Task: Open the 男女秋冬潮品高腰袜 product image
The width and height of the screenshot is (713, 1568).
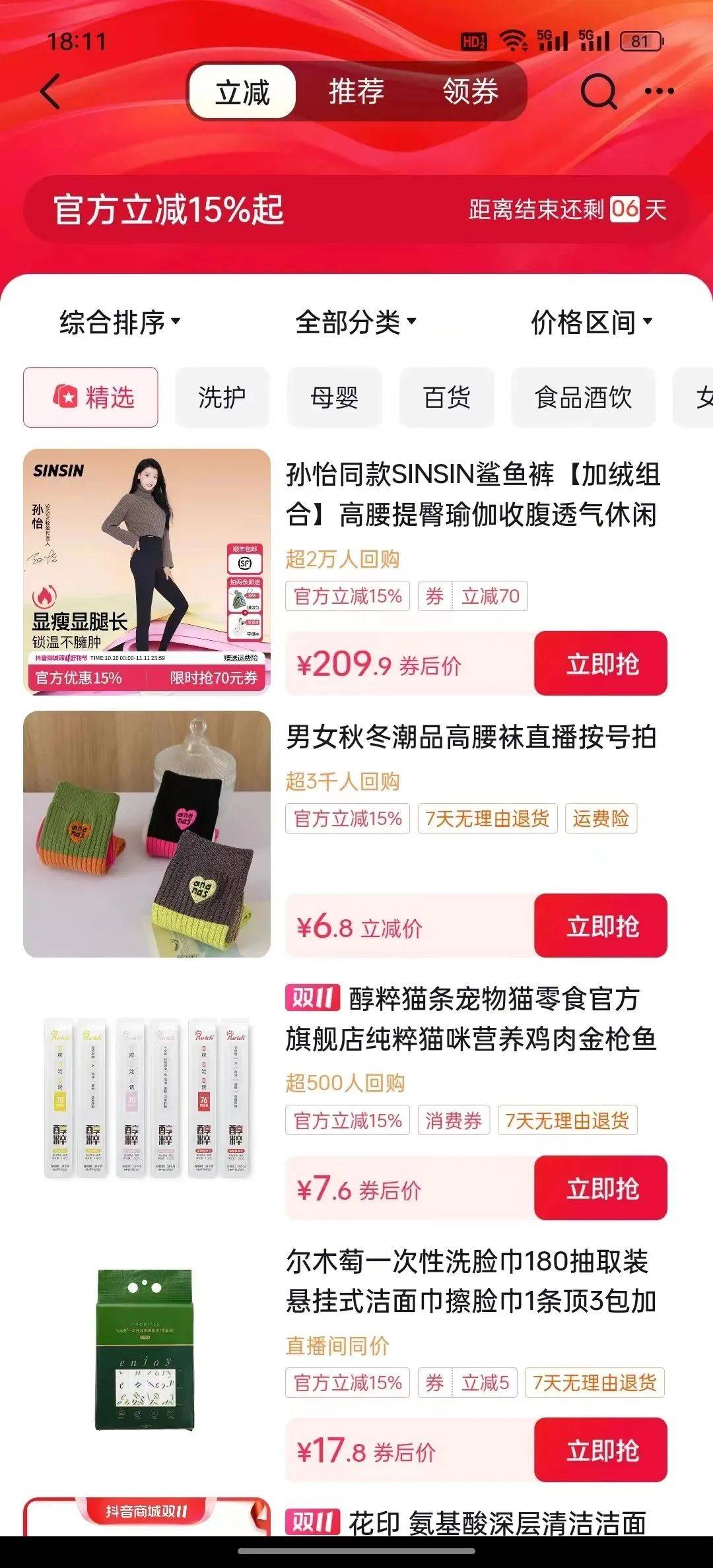Action: point(147,834)
